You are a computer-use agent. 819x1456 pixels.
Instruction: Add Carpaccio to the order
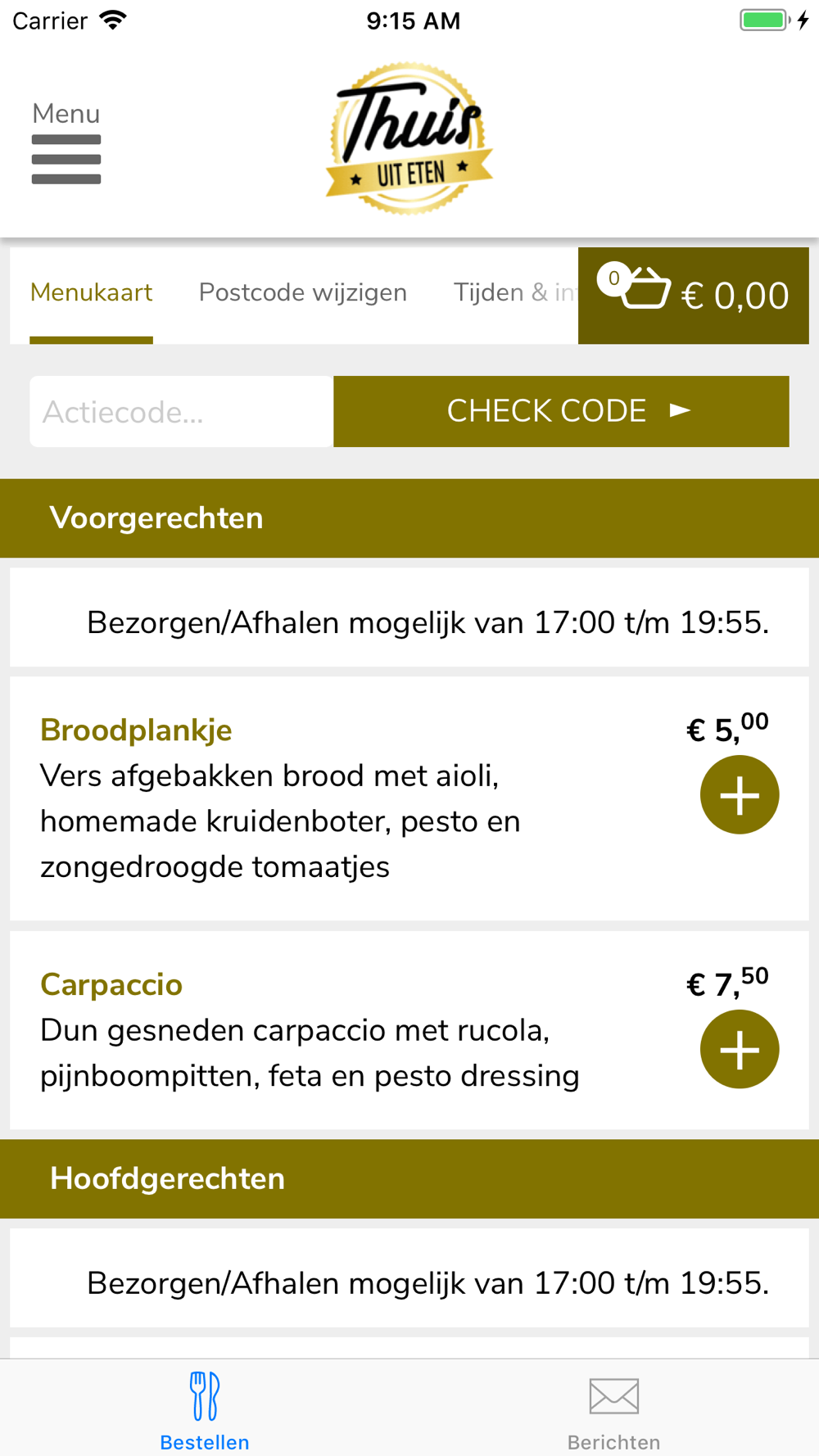coord(740,1049)
